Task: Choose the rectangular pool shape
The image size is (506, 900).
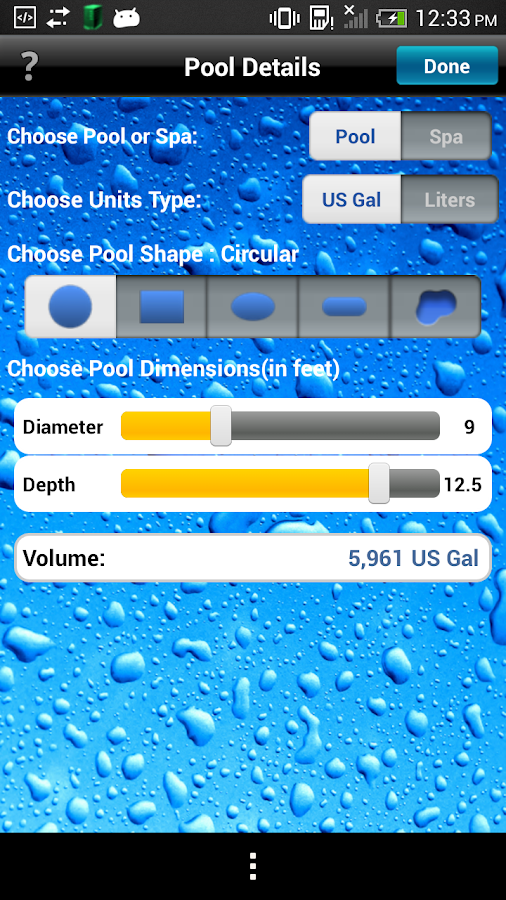Action: tap(162, 307)
